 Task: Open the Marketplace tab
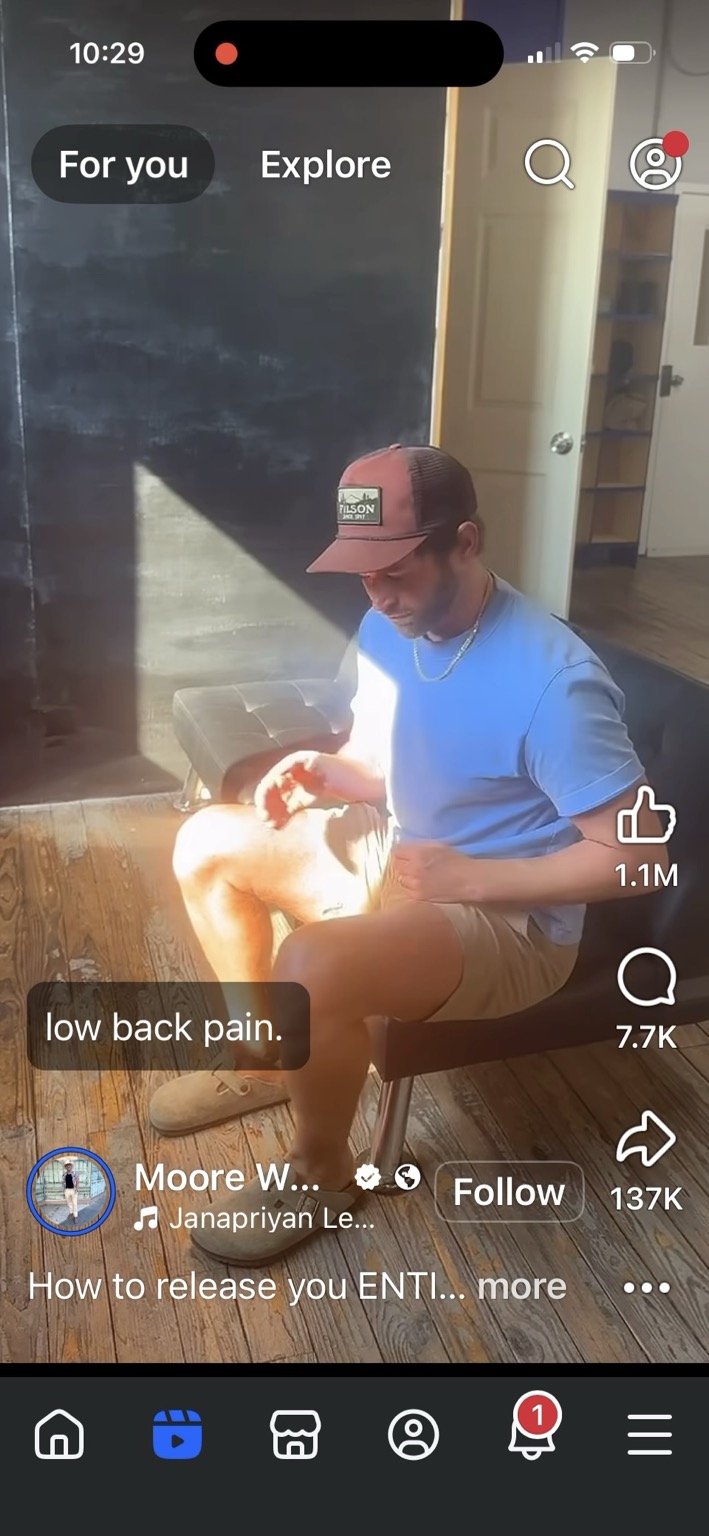pos(295,1436)
